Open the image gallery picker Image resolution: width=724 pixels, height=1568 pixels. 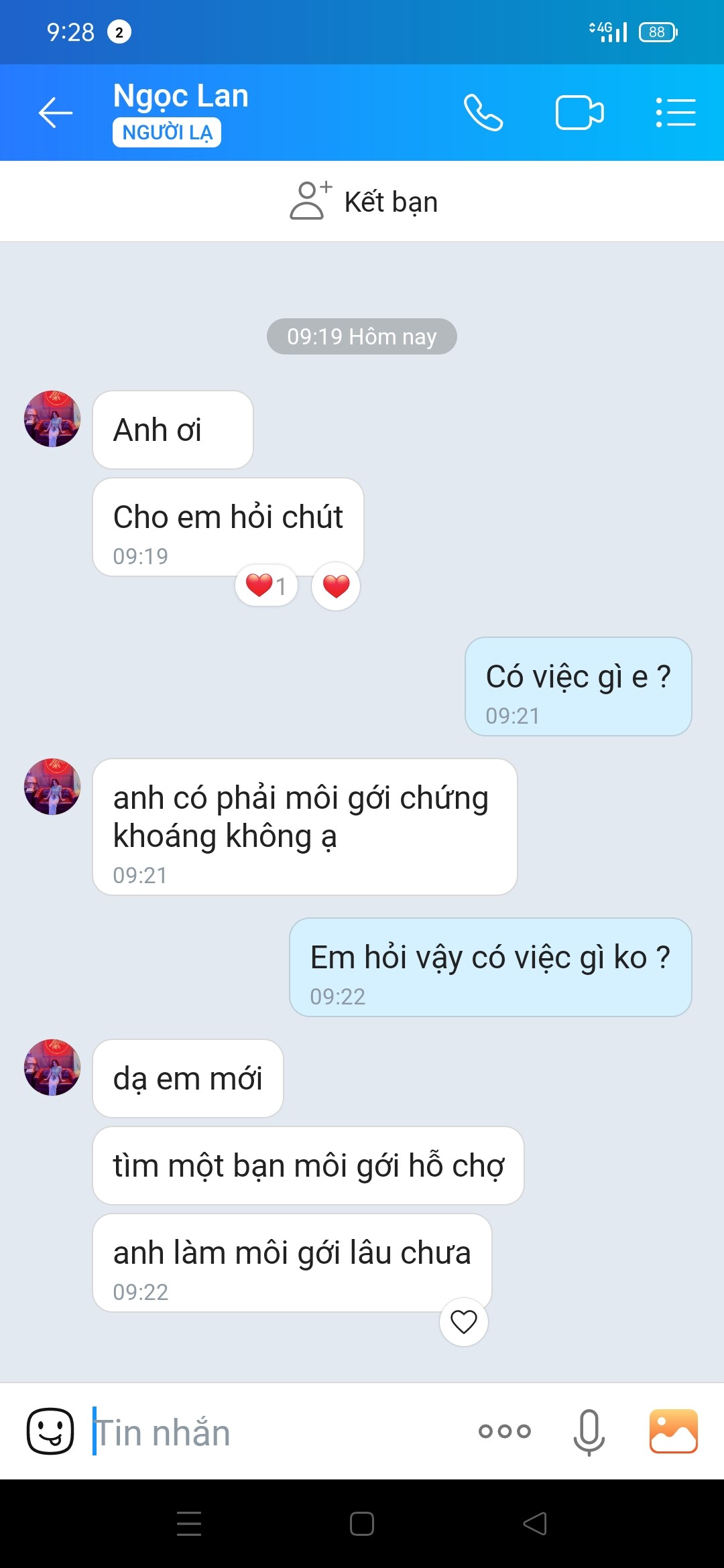pos(673,1431)
